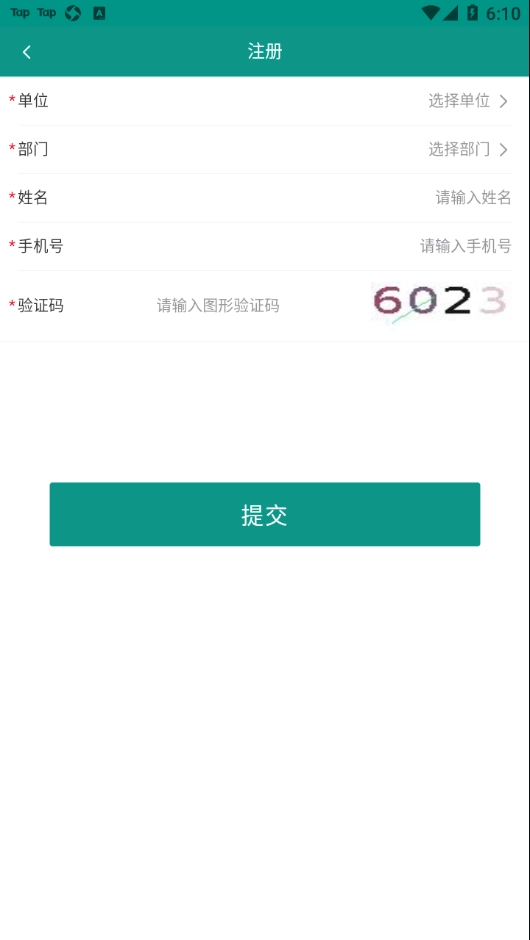530x940 pixels.
Task: Refresh the captcha image
Action: click(x=441, y=303)
